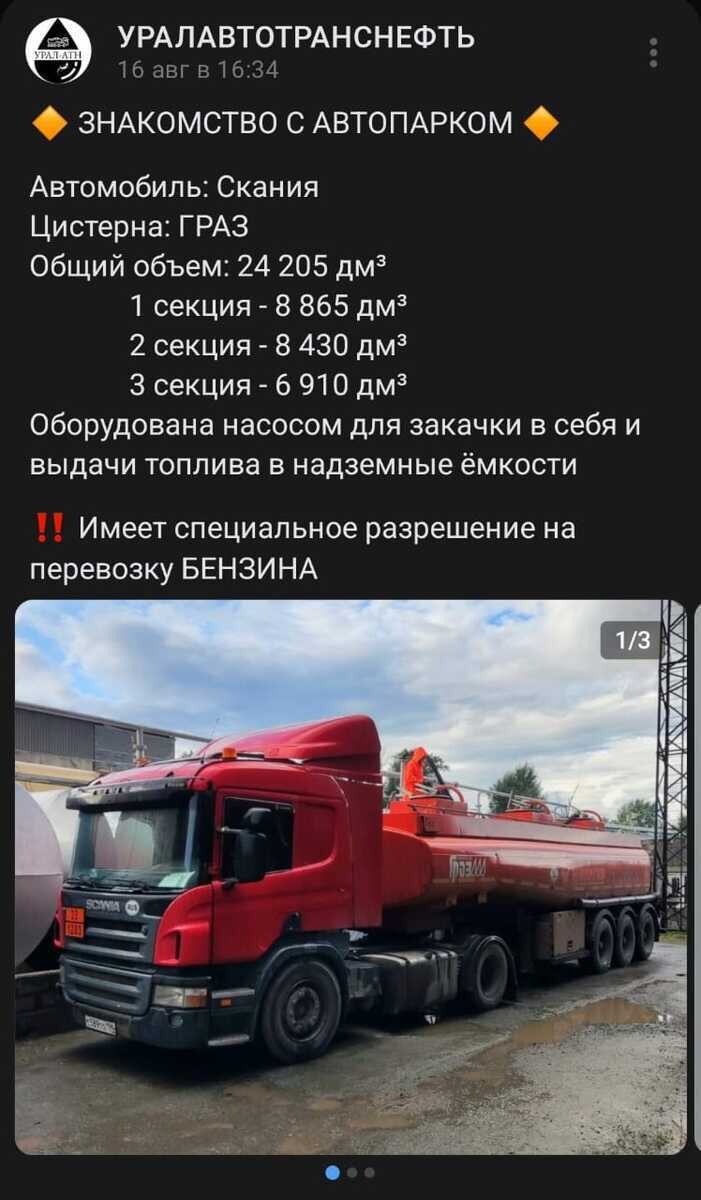Screen dimensions: 701x1200
Task: Open the УРАЛАВТОТРАНСНЕФТЬ community page by its name
Action: click(296, 38)
